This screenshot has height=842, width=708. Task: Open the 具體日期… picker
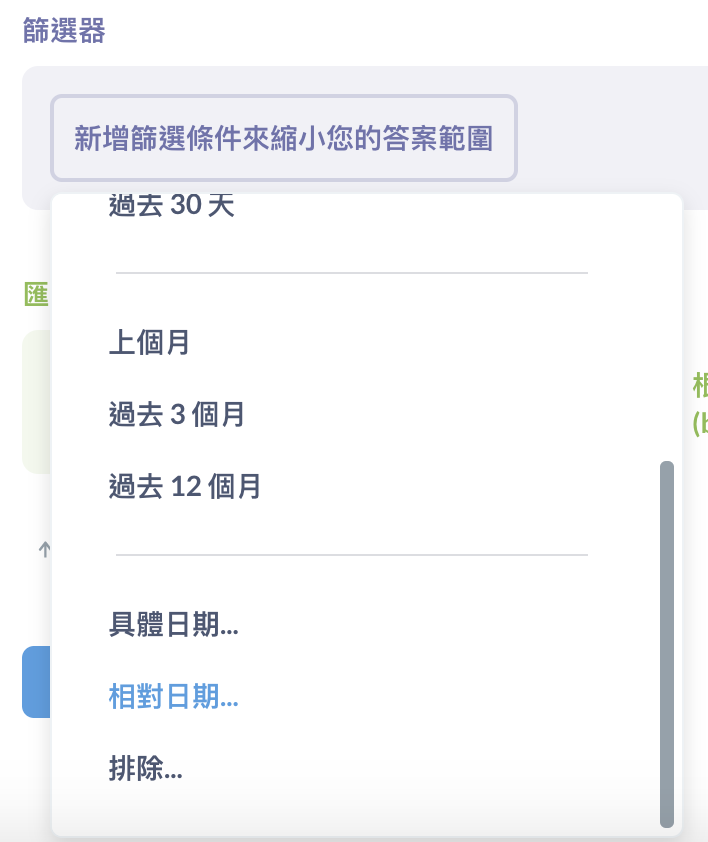174,626
